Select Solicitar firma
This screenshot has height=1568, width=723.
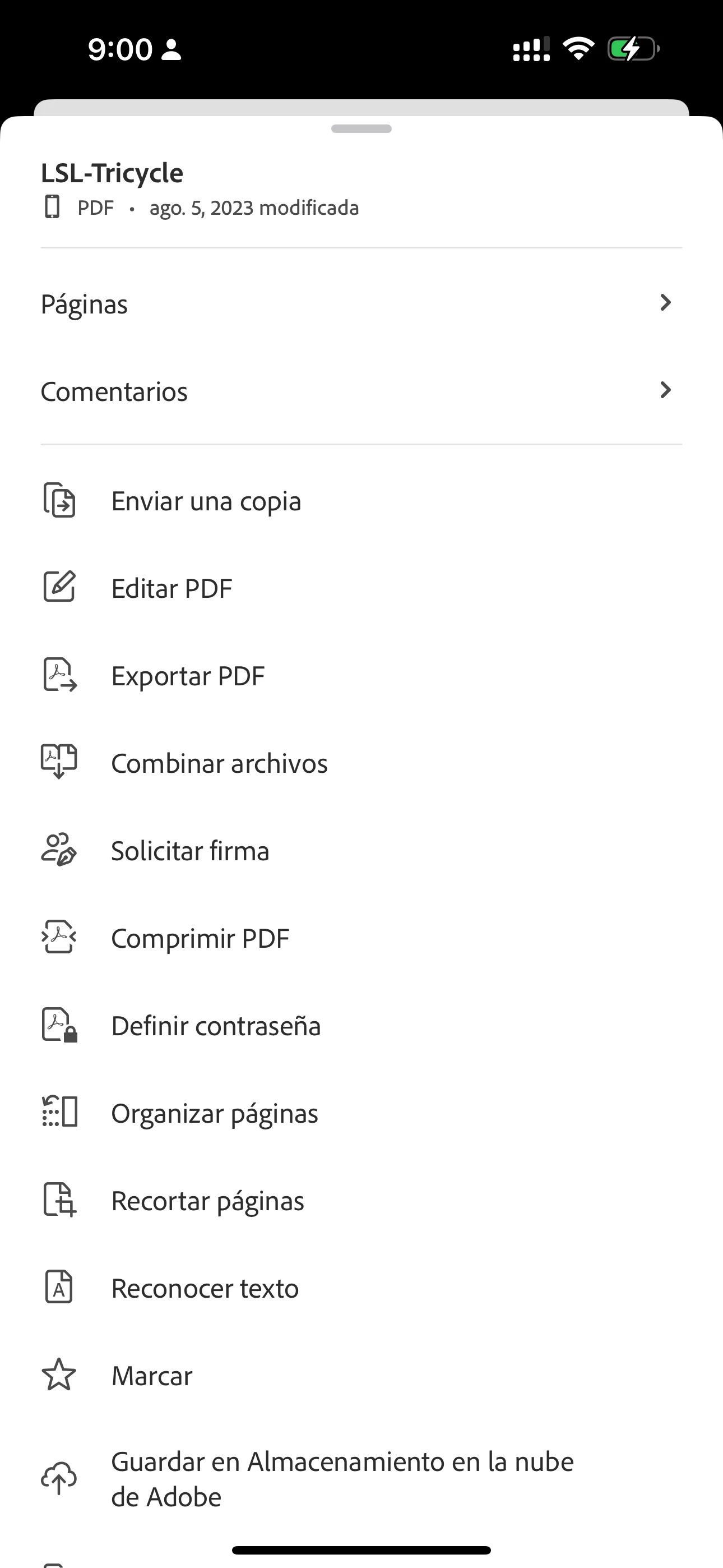coord(190,851)
